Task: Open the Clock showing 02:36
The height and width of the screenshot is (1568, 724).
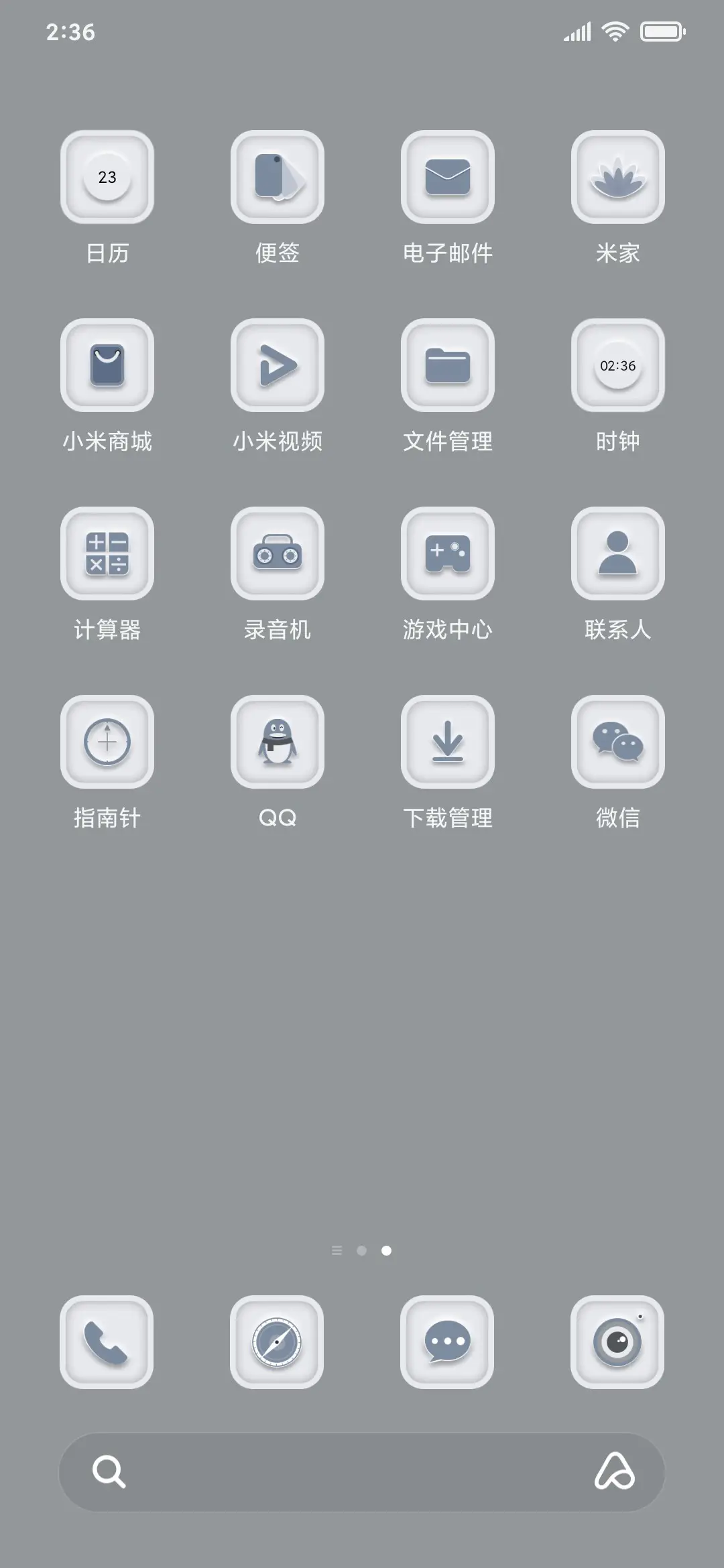Action: click(617, 365)
